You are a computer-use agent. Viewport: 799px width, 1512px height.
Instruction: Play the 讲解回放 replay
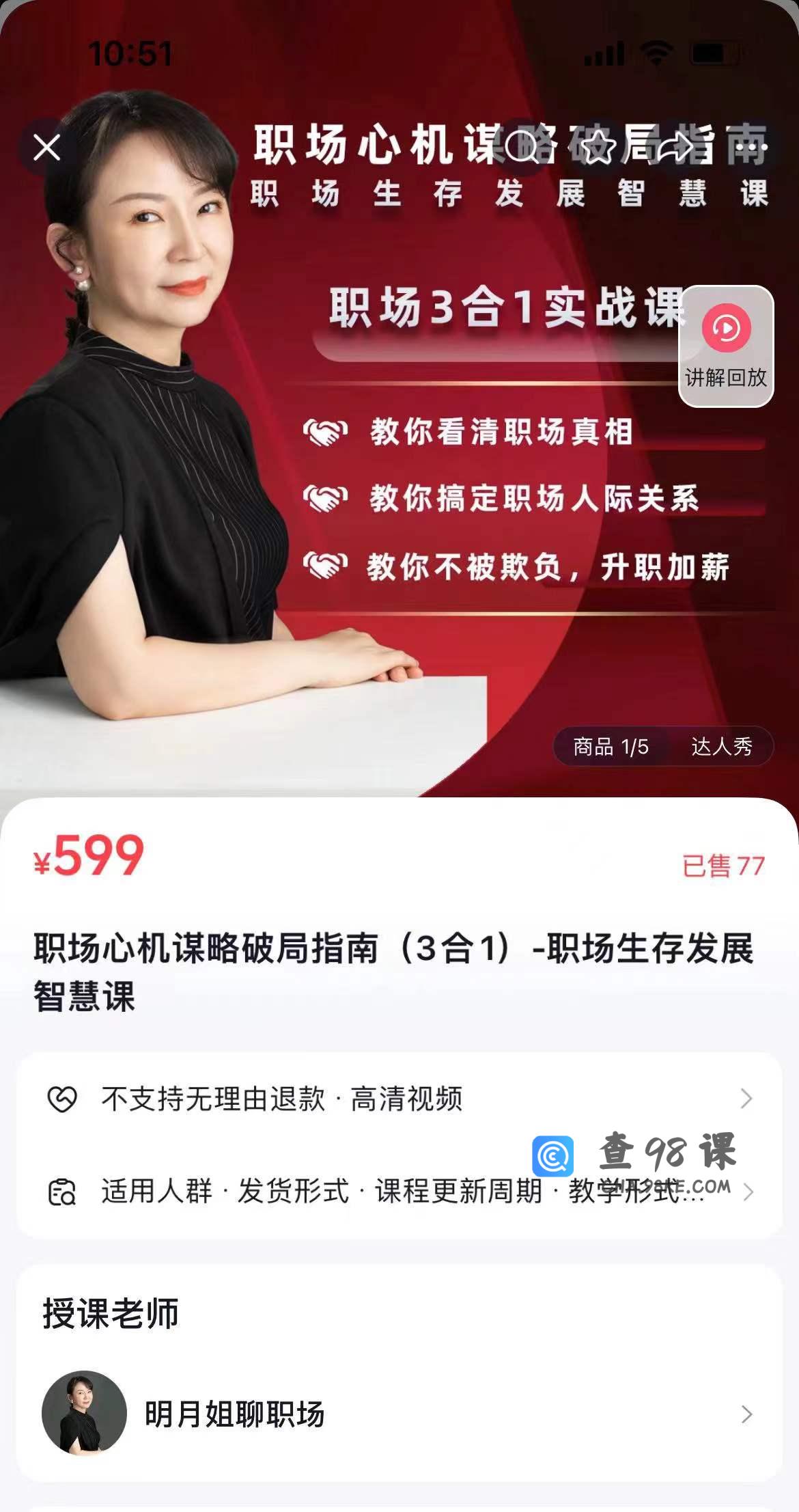[726, 346]
